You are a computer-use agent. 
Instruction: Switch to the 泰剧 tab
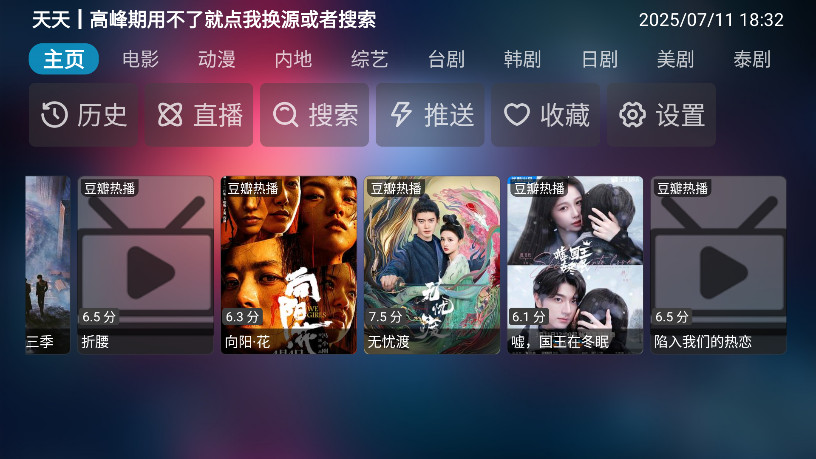point(752,59)
